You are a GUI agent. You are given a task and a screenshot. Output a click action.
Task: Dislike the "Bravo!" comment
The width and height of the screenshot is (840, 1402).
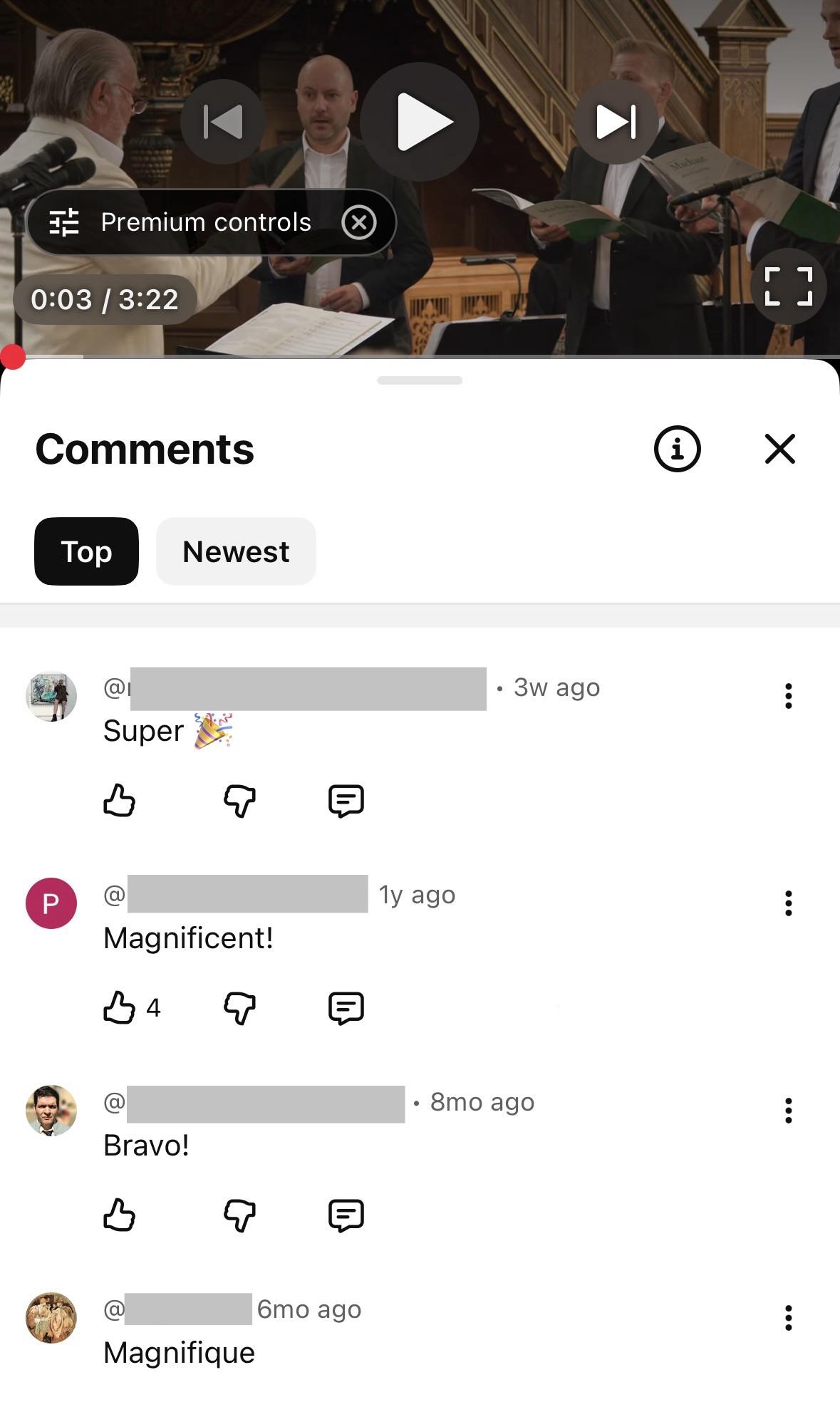239,1215
